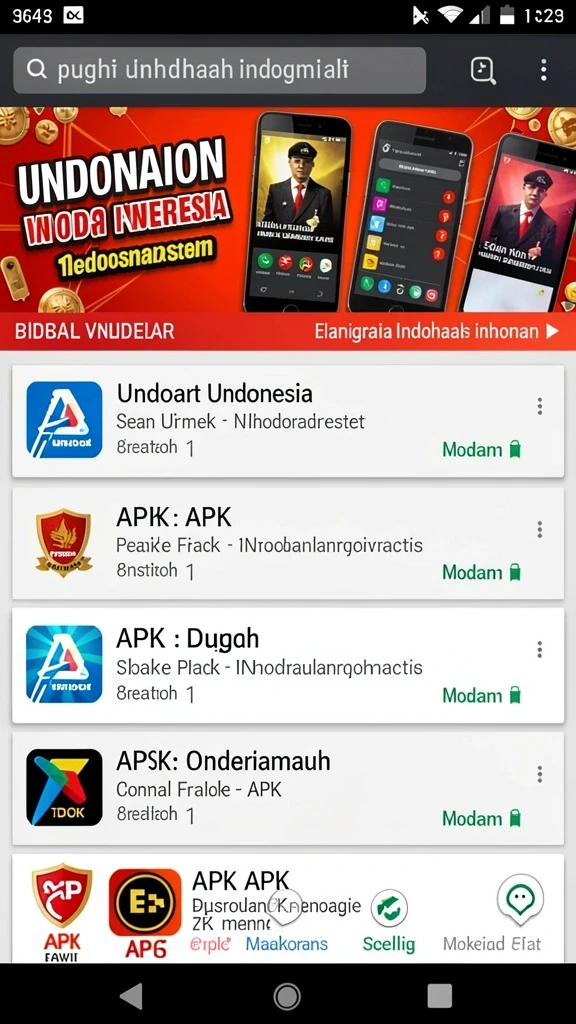This screenshot has height=1024, width=576.
Task: Open the Undoart Undonesia app listing
Action: (x=288, y=421)
